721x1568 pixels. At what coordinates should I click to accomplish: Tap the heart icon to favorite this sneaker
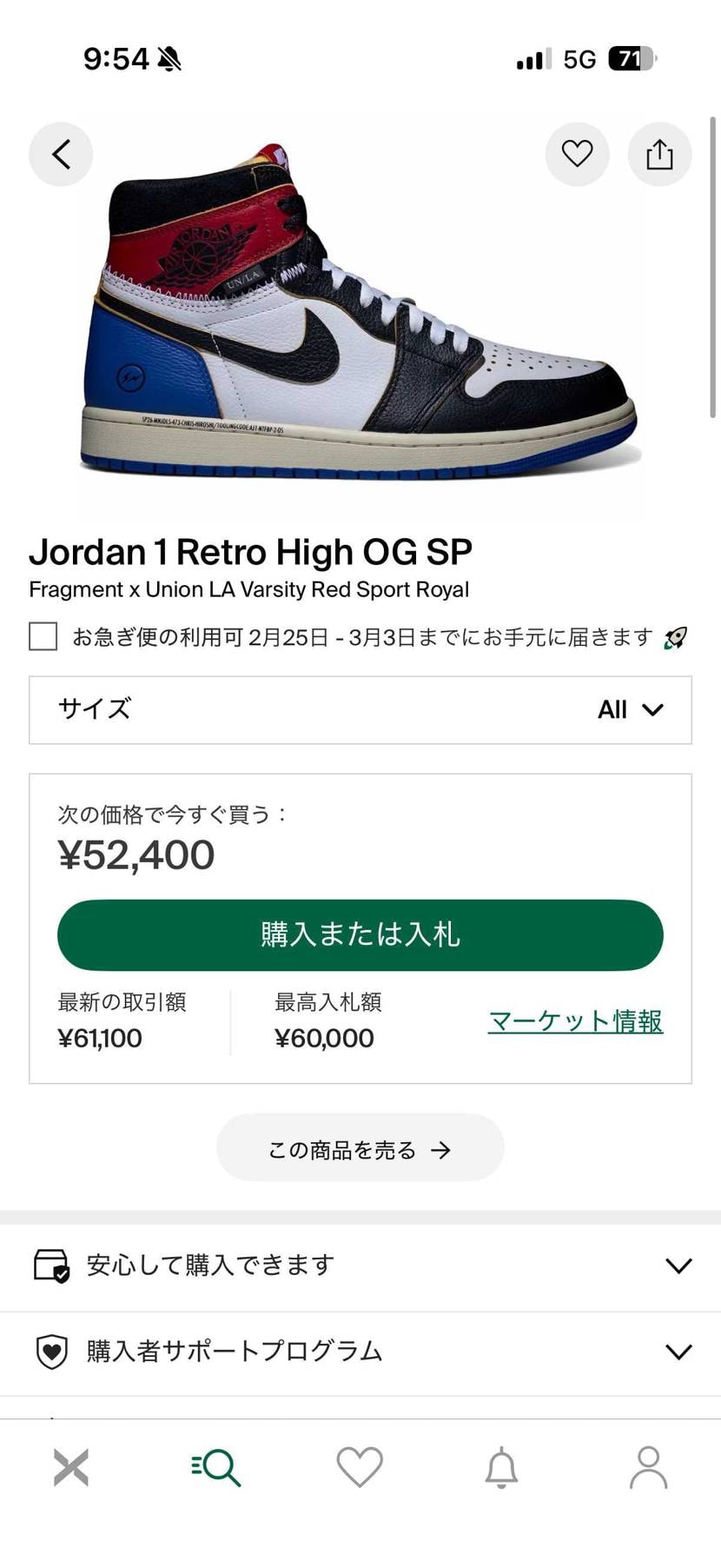pos(577,154)
